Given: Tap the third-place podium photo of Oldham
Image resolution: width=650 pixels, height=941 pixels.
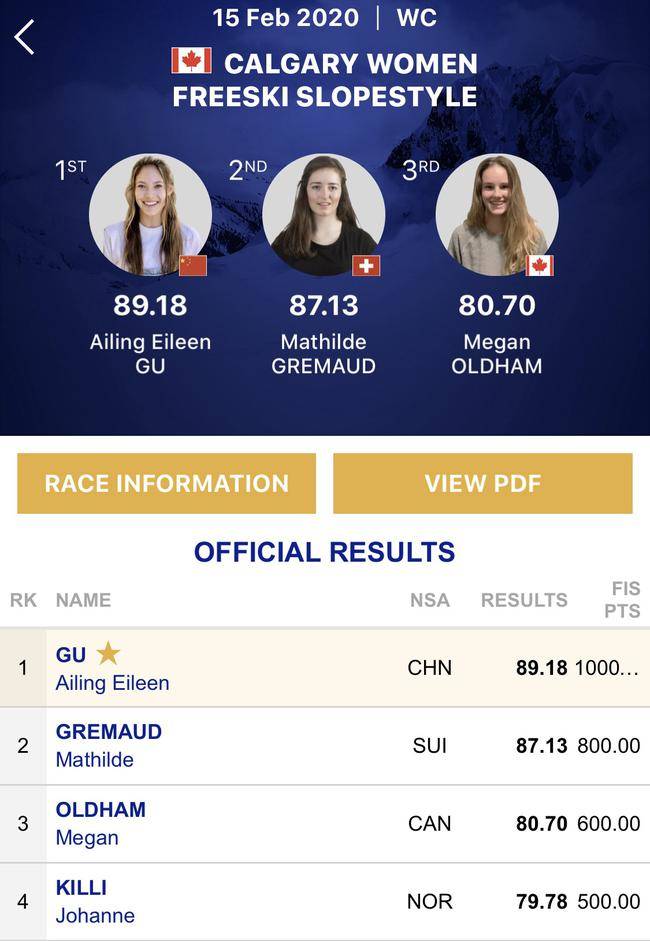Looking at the screenshot, I should [x=497, y=214].
